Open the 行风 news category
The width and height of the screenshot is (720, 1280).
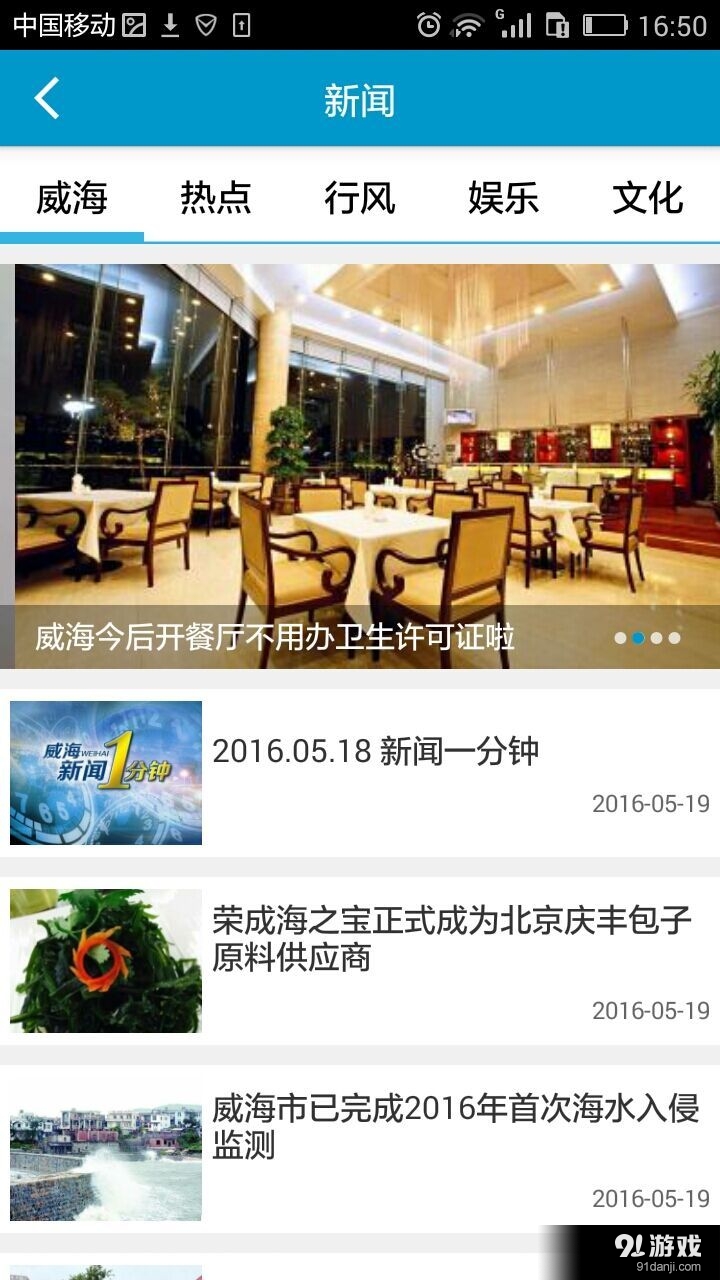(x=360, y=199)
